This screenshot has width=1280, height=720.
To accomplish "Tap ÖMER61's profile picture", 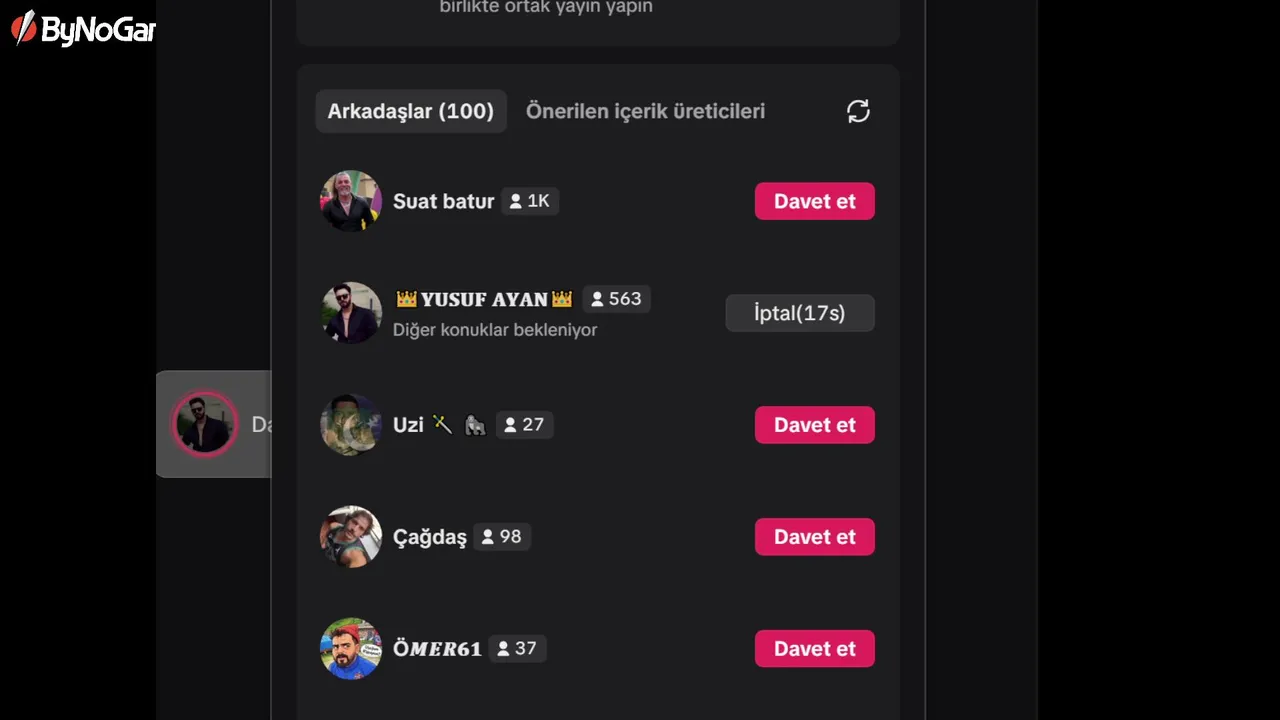I will [x=351, y=649].
